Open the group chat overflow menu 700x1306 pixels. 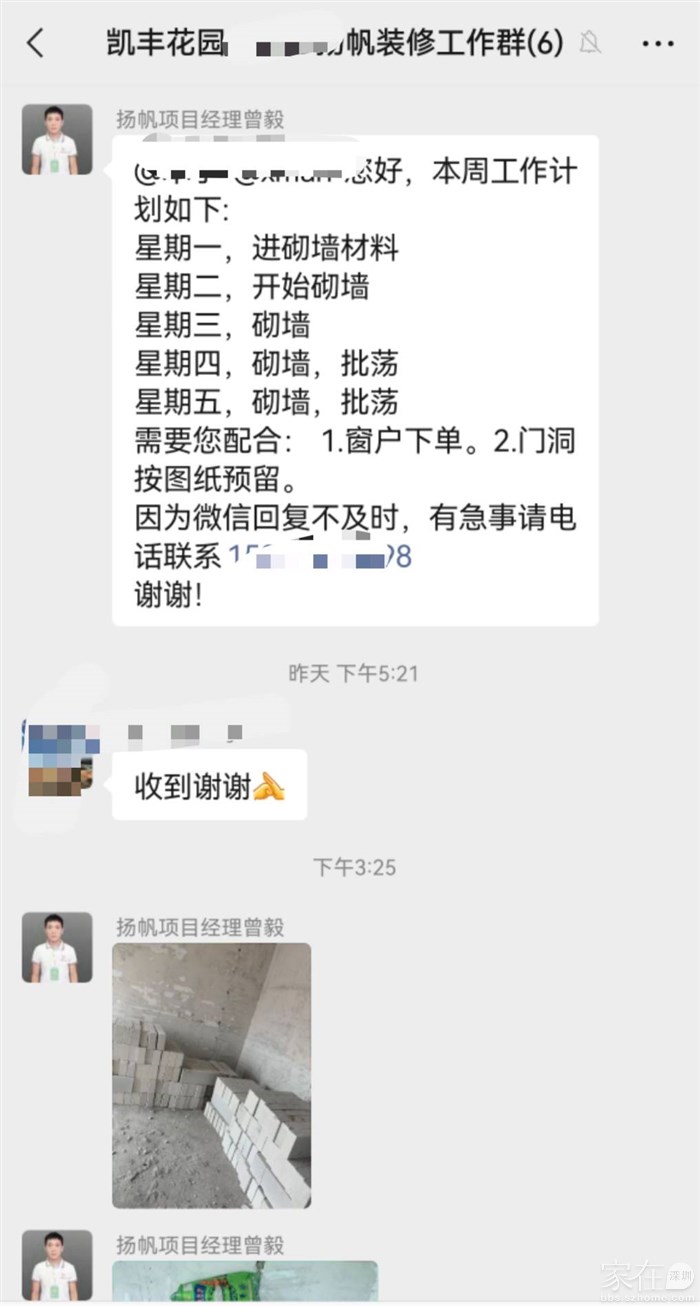pos(657,43)
